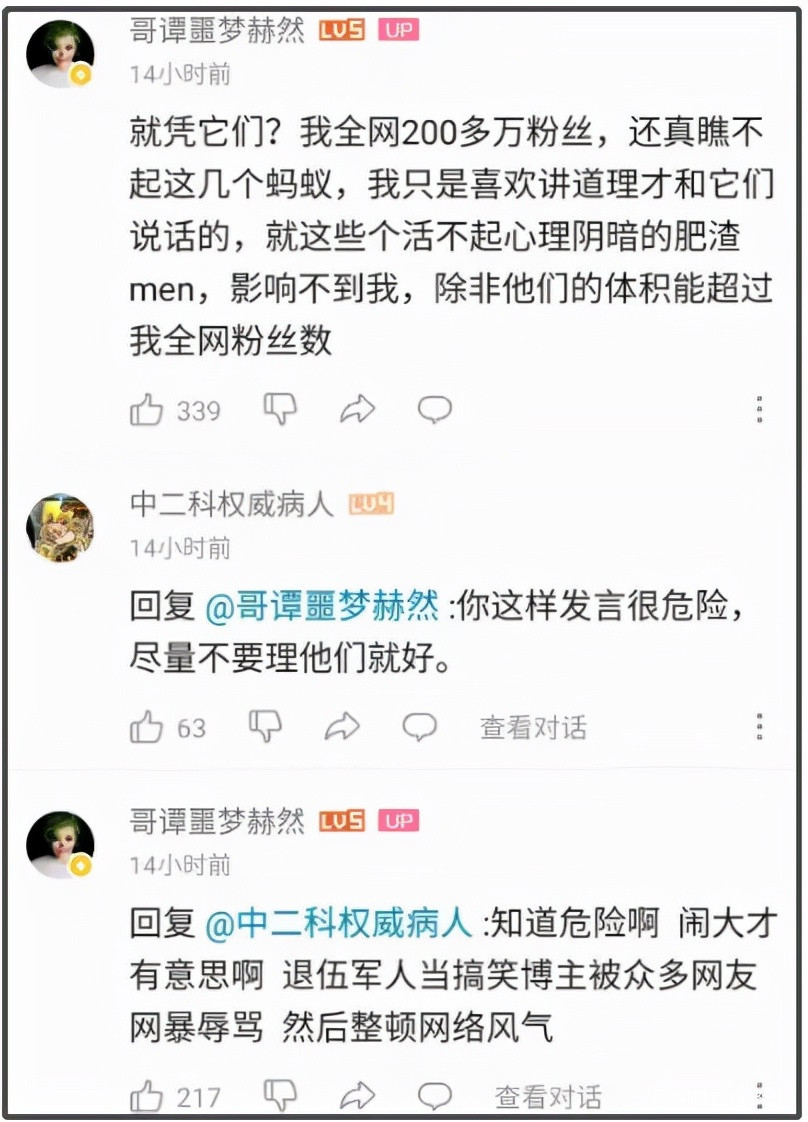Viewport: 808px width, 1122px height.
Task: Open 中二科权威病人's profile avatar
Action: [x=60, y=527]
